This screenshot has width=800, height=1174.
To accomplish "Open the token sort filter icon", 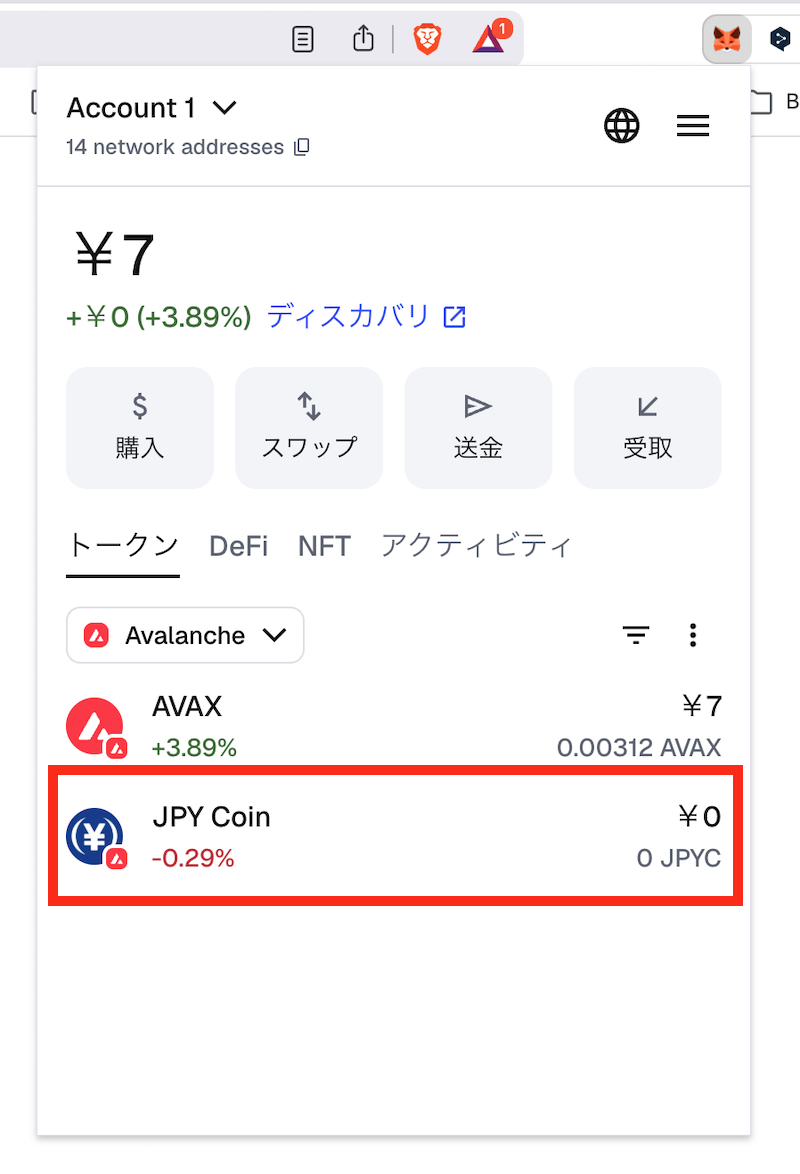I will (x=636, y=635).
